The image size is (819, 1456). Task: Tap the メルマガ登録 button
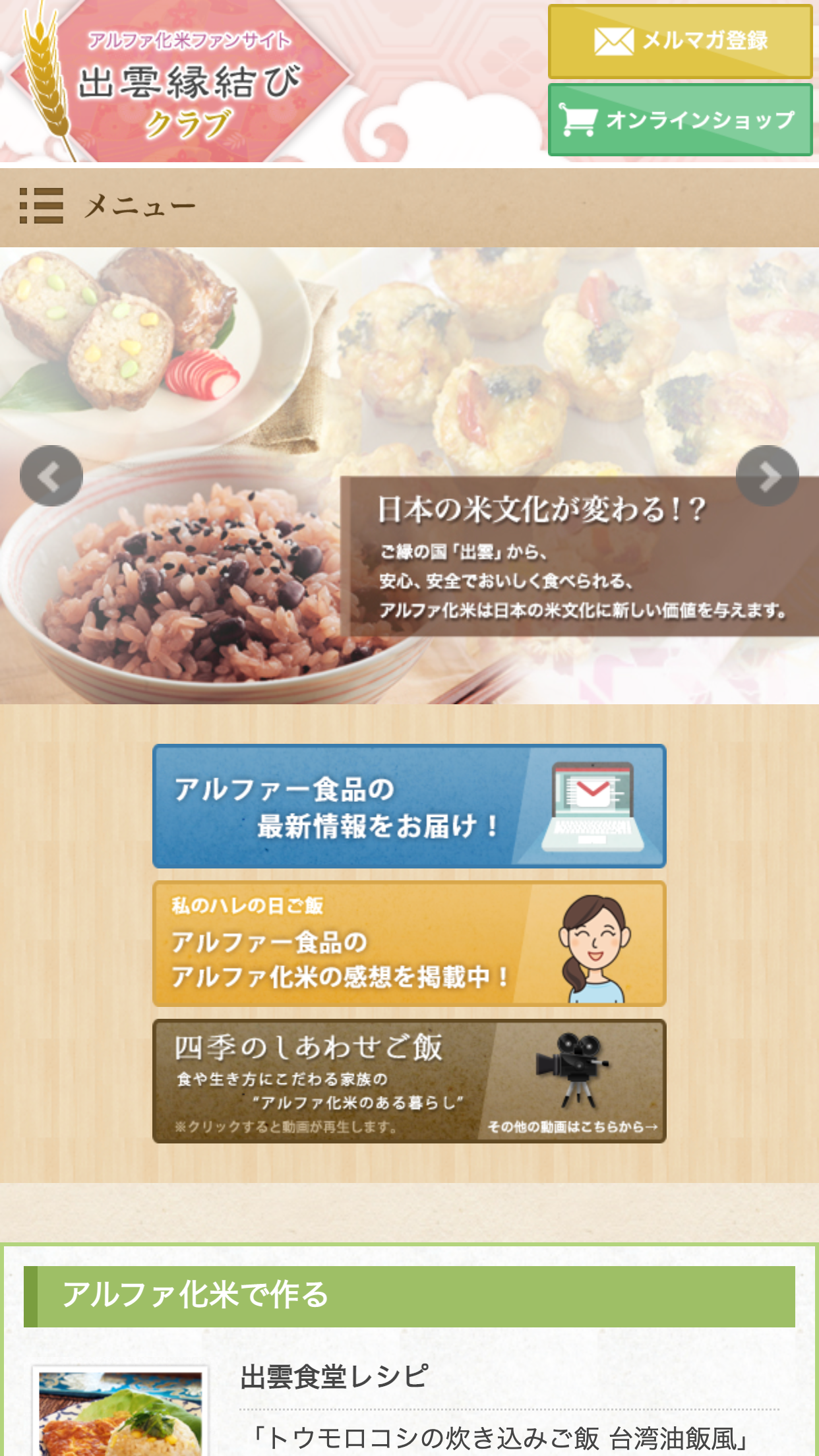tap(680, 42)
